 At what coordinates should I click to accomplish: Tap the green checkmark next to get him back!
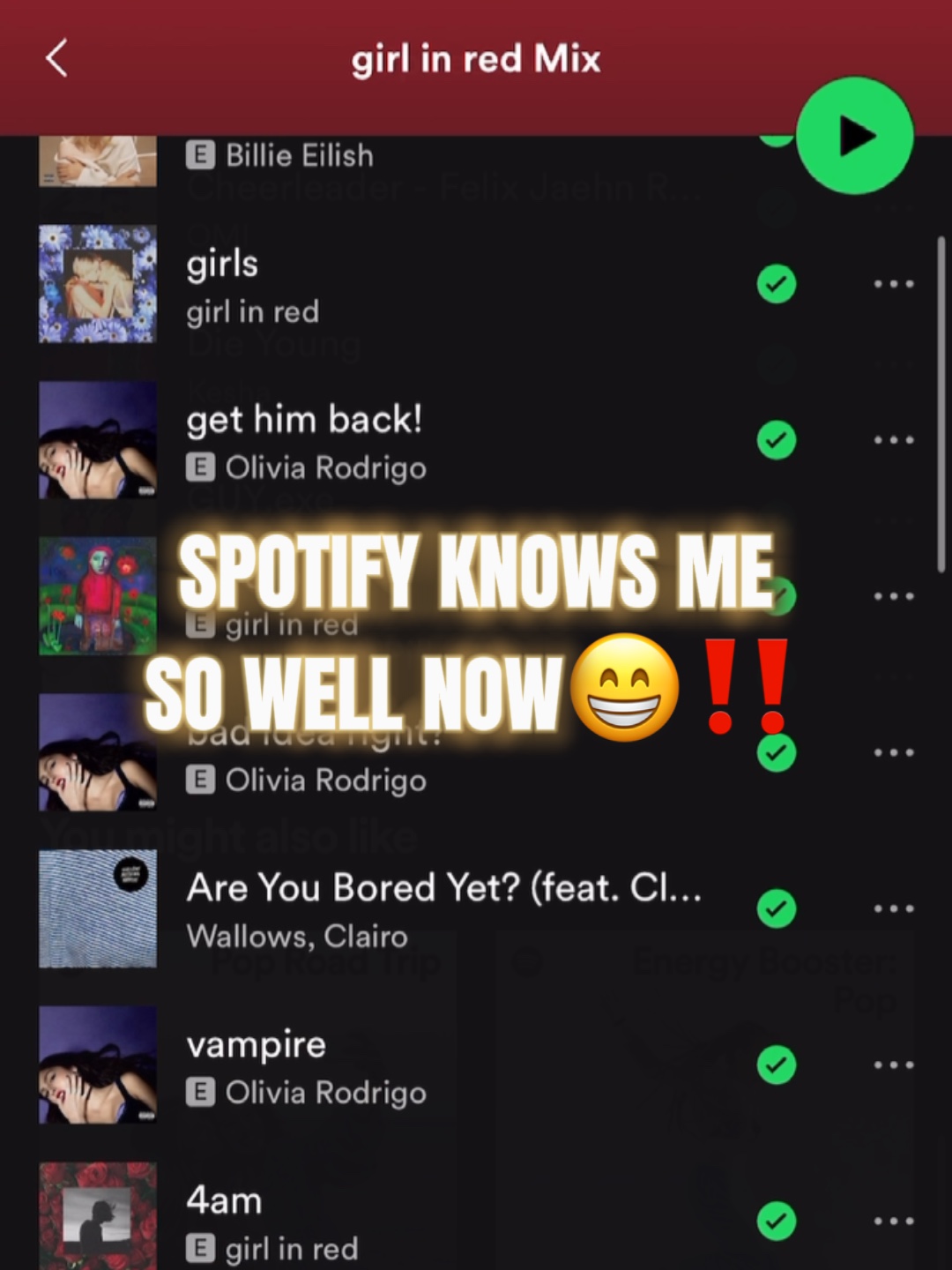coord(777,440)
